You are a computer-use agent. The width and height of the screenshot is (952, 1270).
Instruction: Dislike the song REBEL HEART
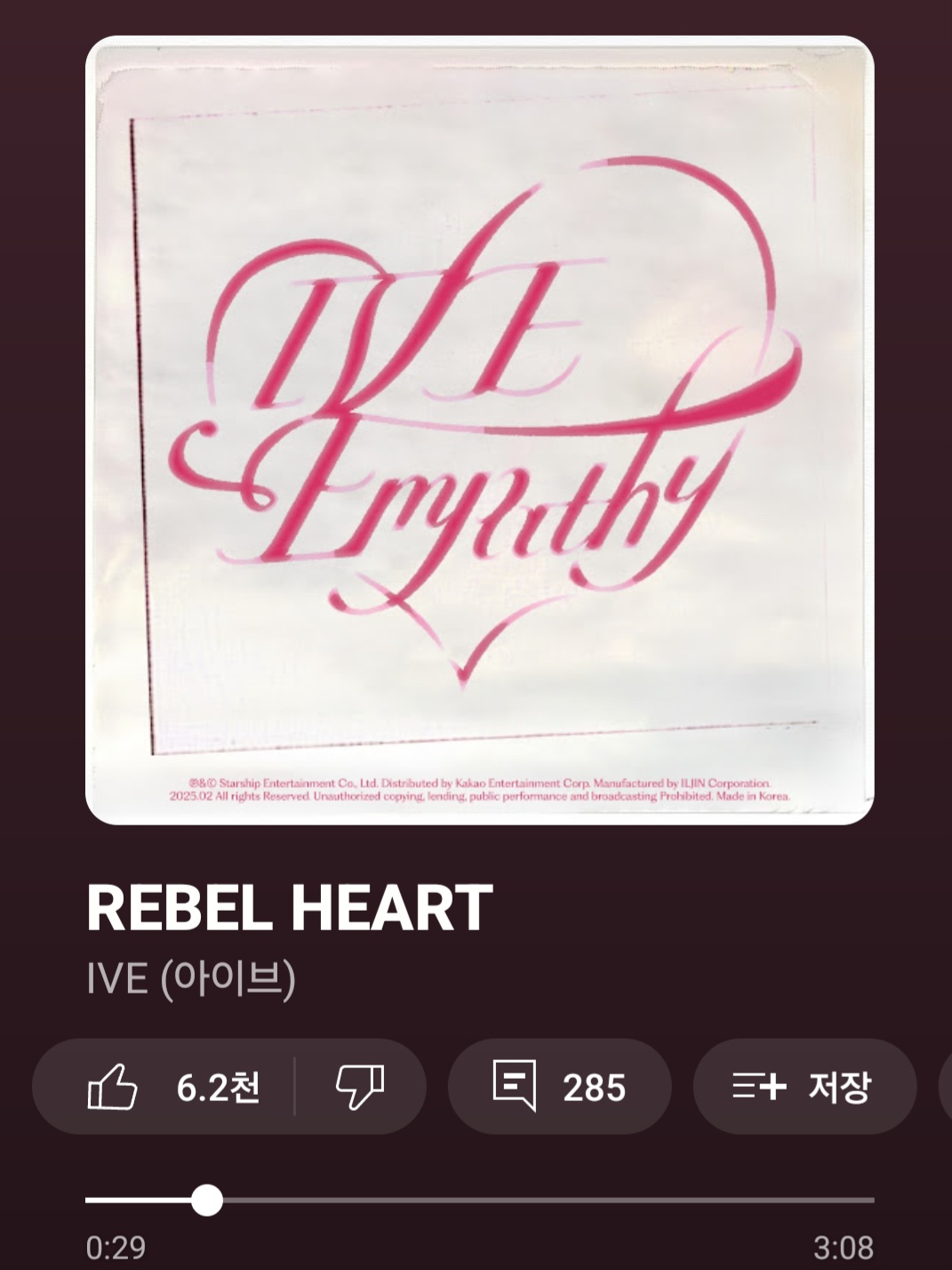point(359,1087)
